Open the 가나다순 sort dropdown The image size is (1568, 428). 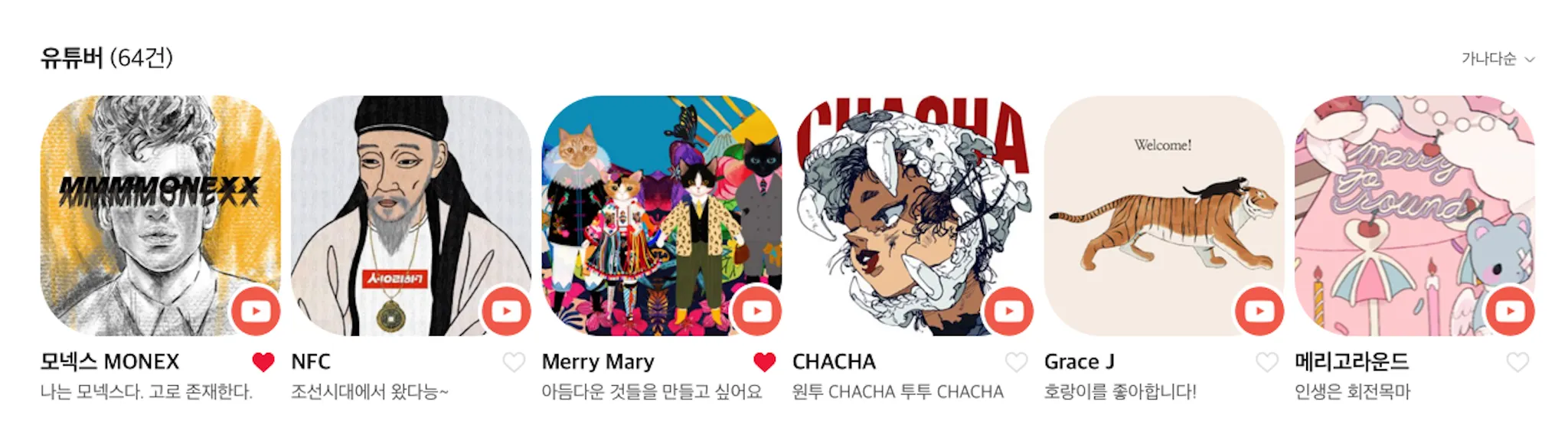[1497, 59]
